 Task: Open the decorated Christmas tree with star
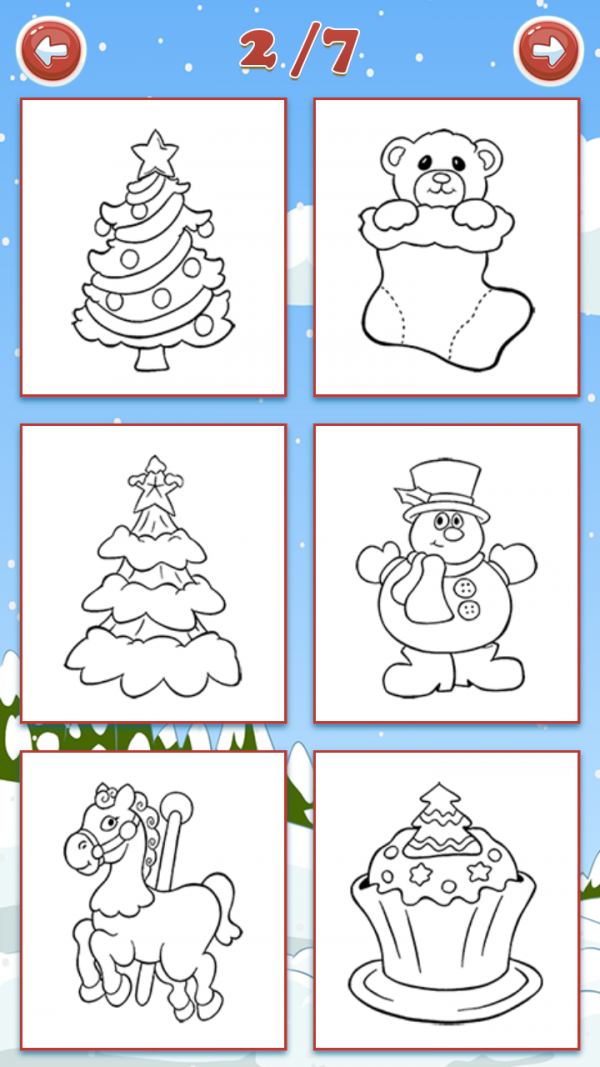[x=153, y=247]
